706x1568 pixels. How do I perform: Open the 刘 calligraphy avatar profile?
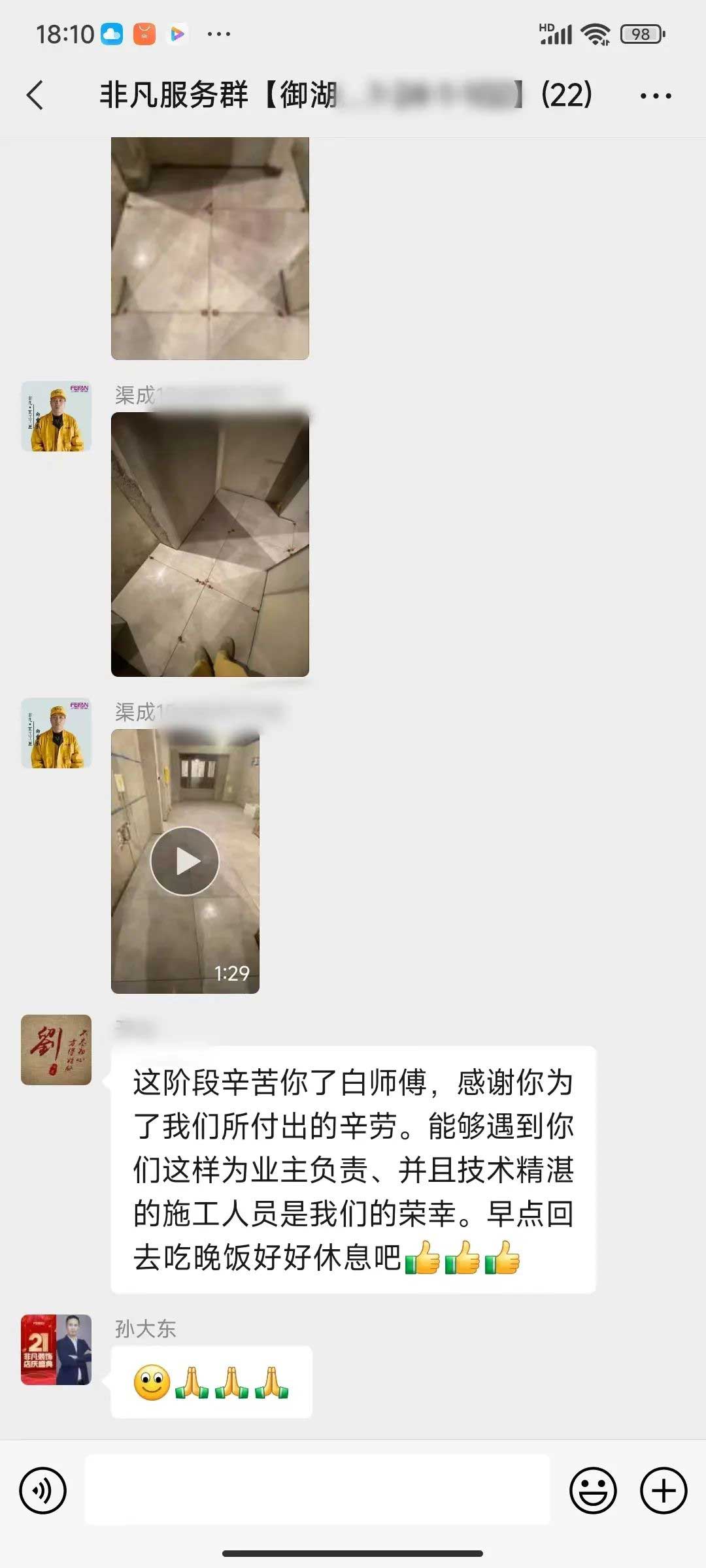click(56, 1050)
